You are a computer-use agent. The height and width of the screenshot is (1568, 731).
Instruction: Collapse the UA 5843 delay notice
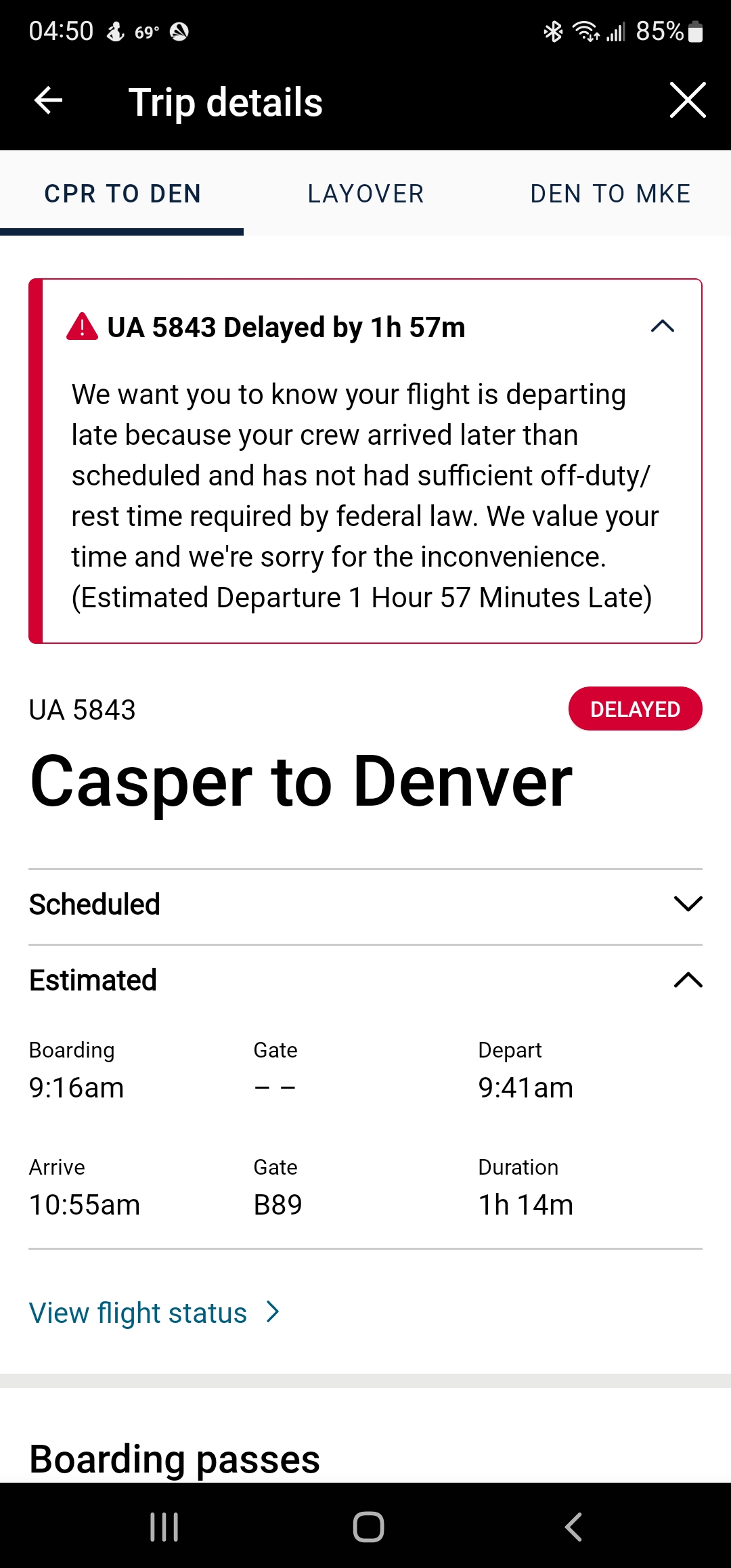[x=662, y=327]
